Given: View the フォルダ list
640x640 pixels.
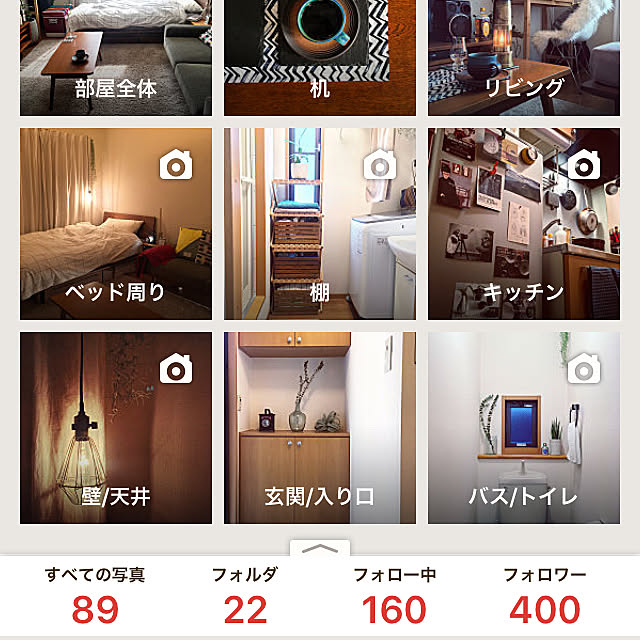Looking at the screenshot, I should point(245,596).
